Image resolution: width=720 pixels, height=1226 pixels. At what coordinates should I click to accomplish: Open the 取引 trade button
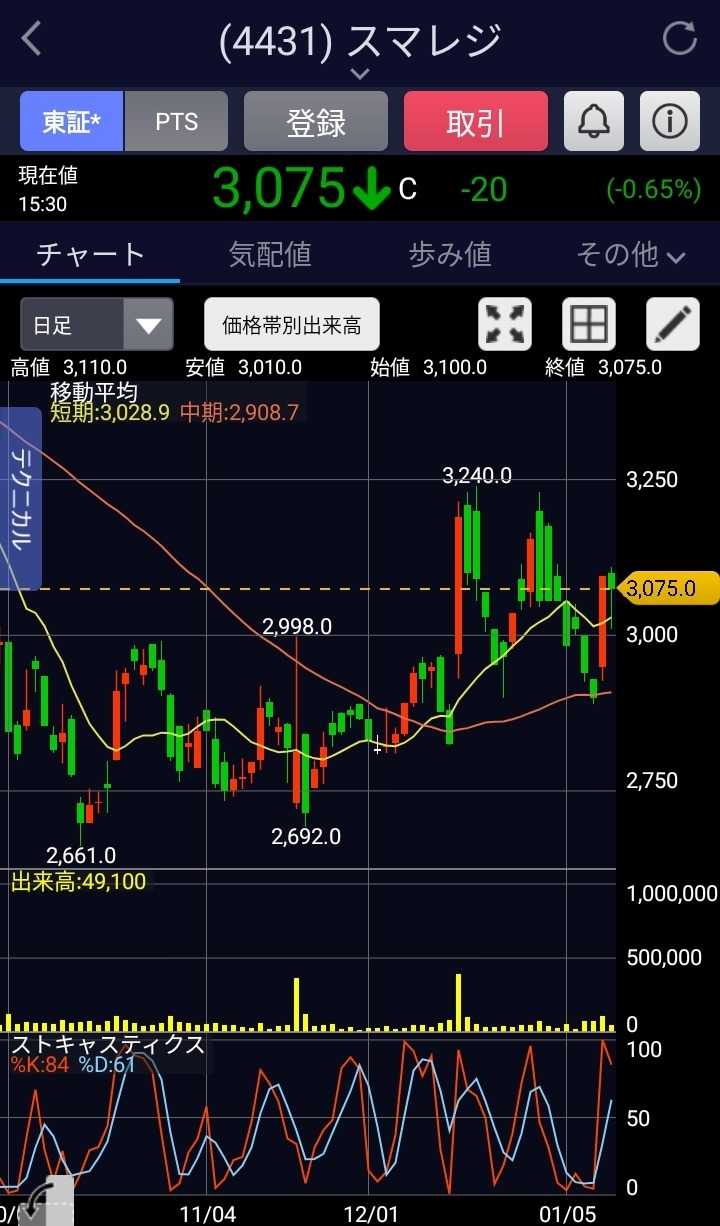[x=476, y=122]
